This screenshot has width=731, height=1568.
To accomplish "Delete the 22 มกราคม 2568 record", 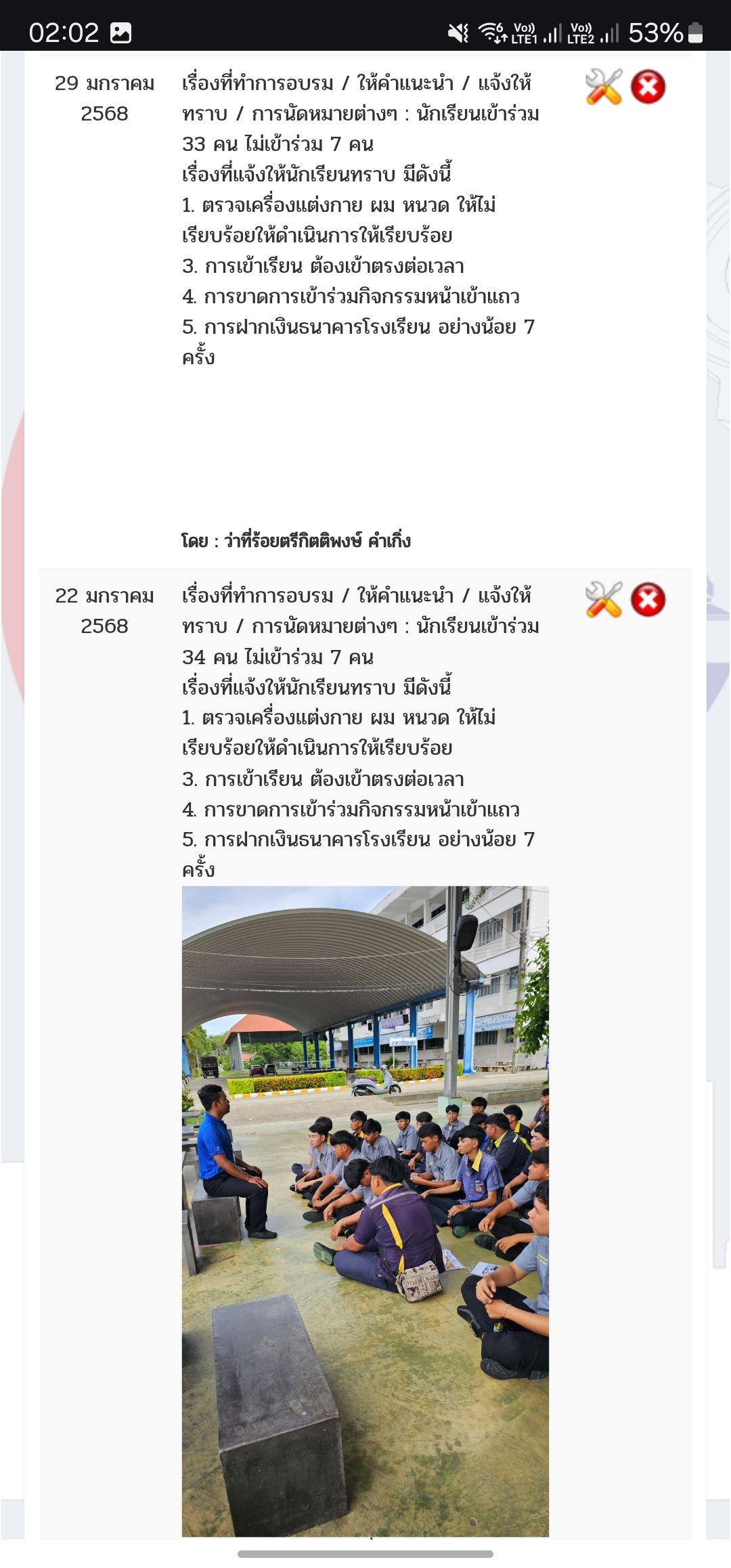I will pyautogui.click(x=648, y=600).
